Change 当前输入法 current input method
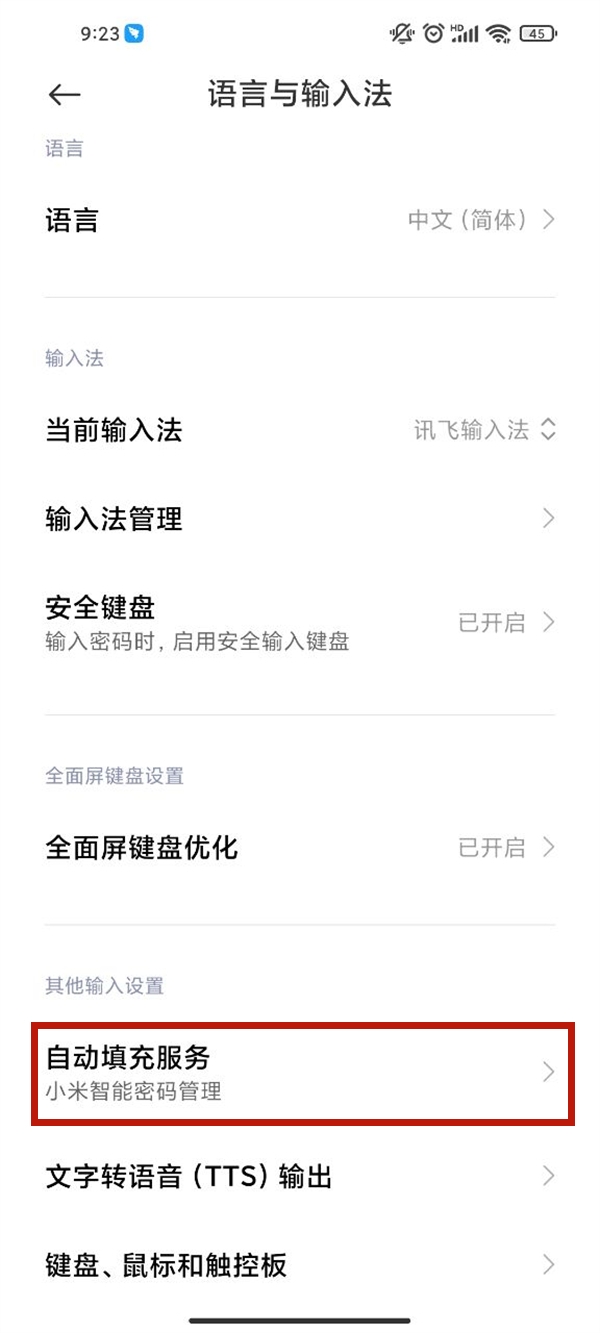Viewport: 600px width, 1333px height. pos(300,430)
